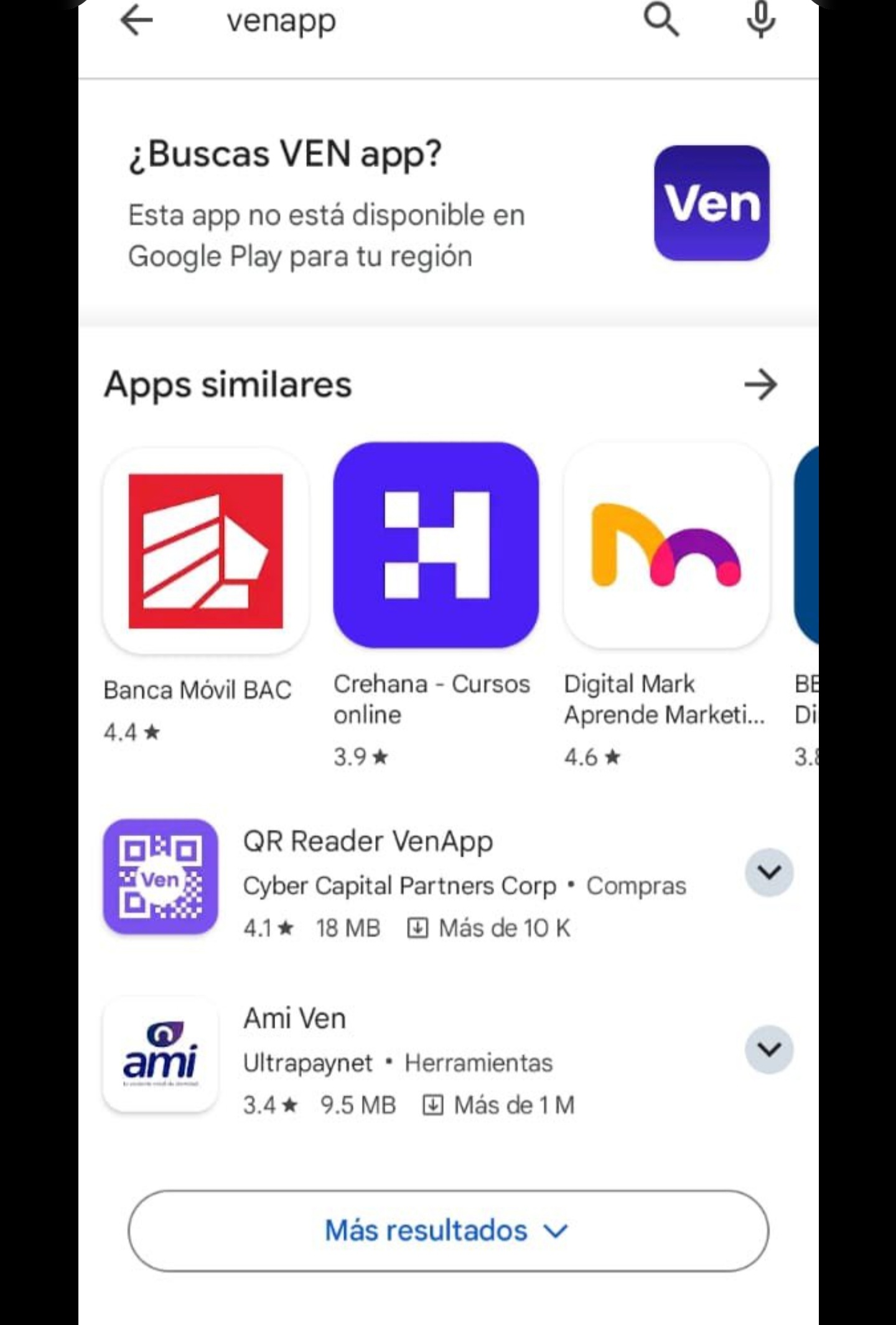Viewport: 896px width, 1325px height.
Task: Open the Apps similares arrow
Action: (x=760, y=385)
